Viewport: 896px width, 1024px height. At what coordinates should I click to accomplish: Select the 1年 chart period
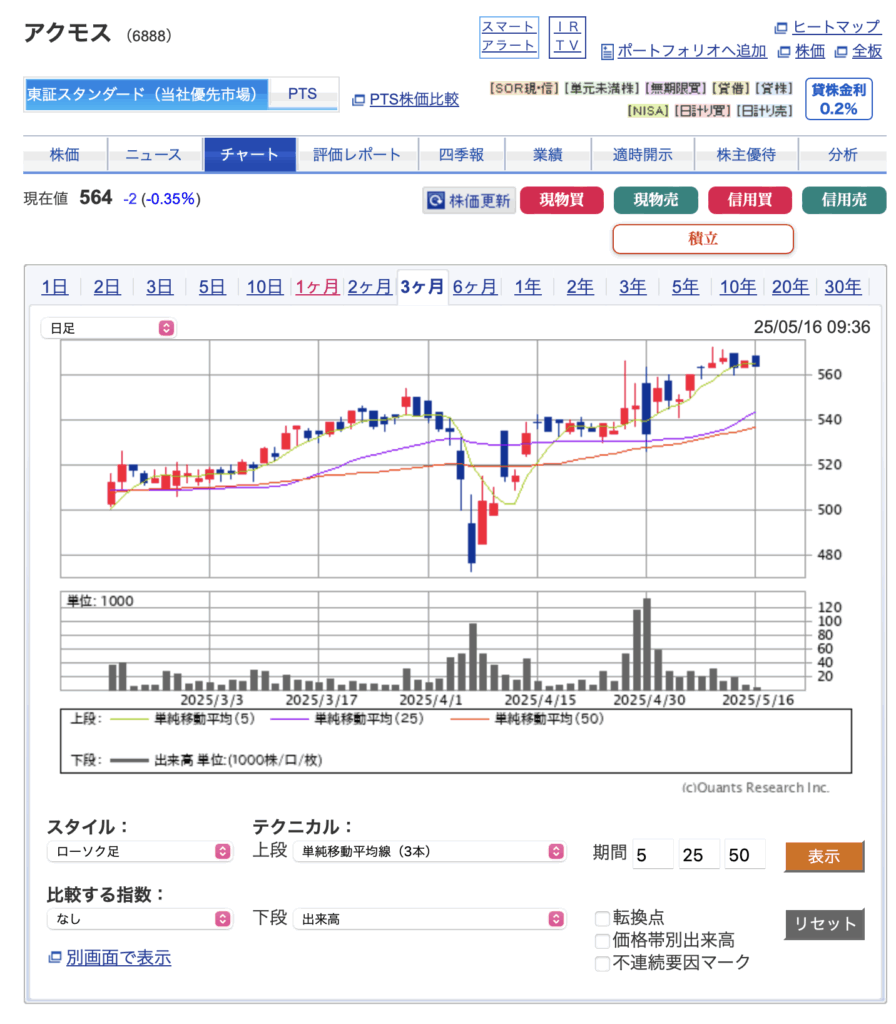[528, 287]
